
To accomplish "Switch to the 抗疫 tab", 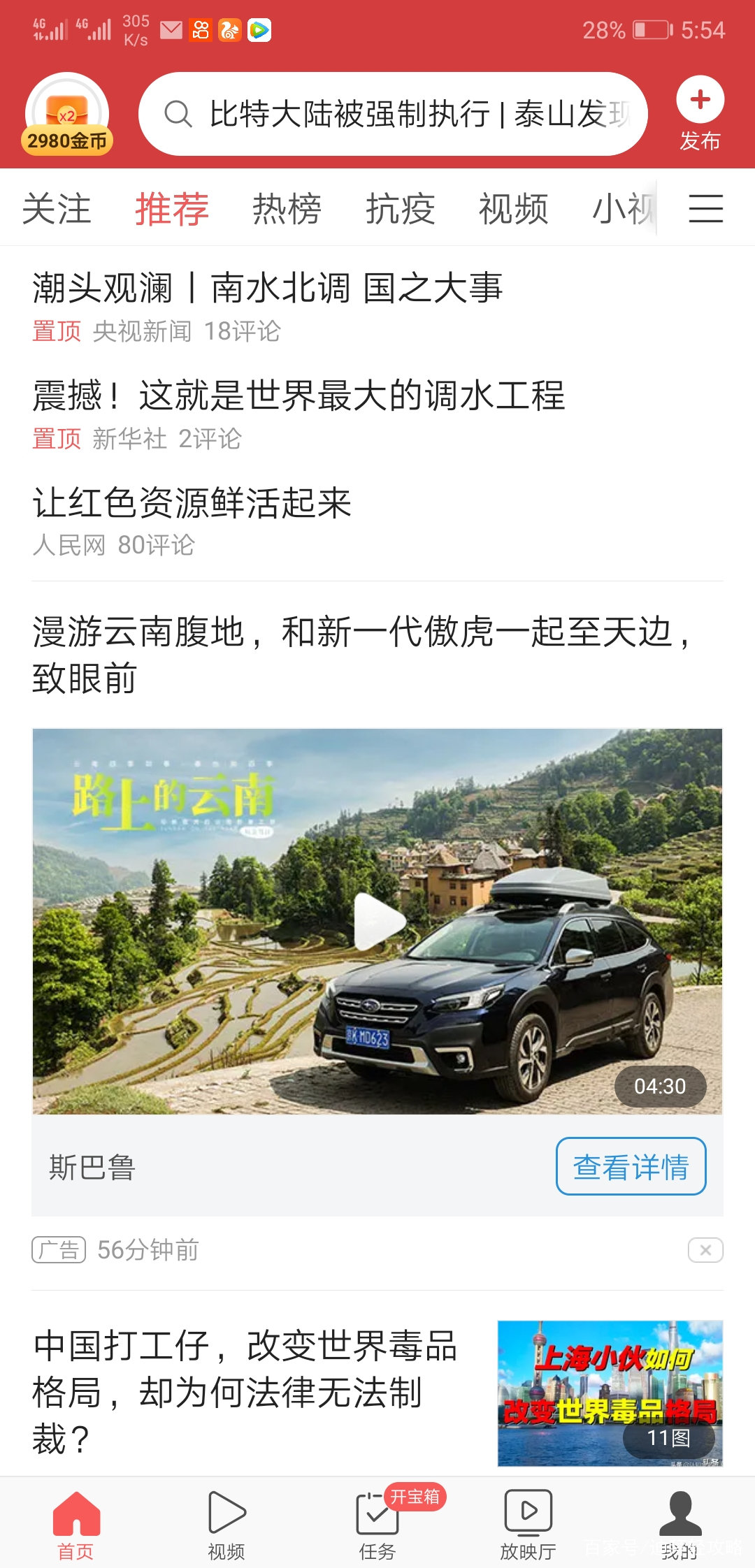I will pyautogui.click(x=401, y=209).
